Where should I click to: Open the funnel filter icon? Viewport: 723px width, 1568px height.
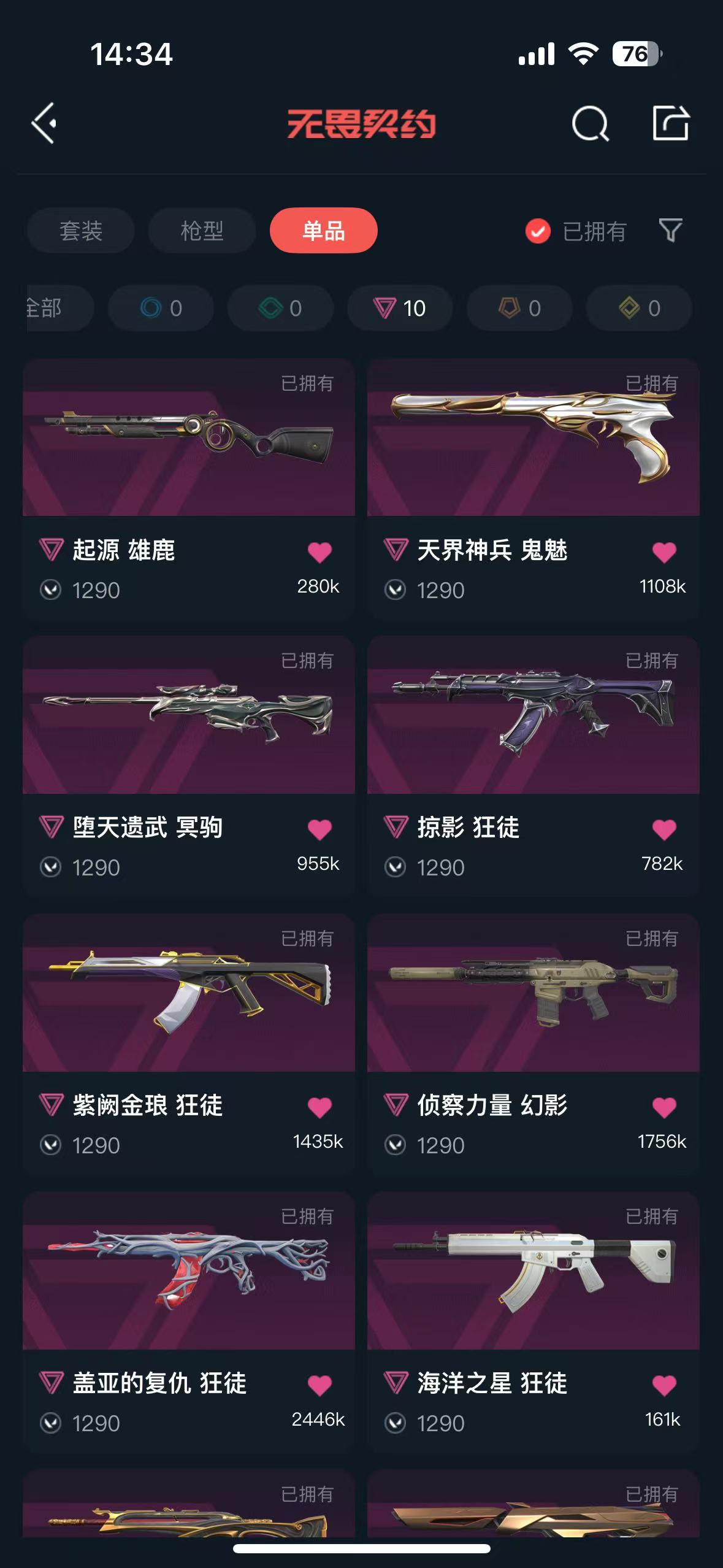coord(670,231)
